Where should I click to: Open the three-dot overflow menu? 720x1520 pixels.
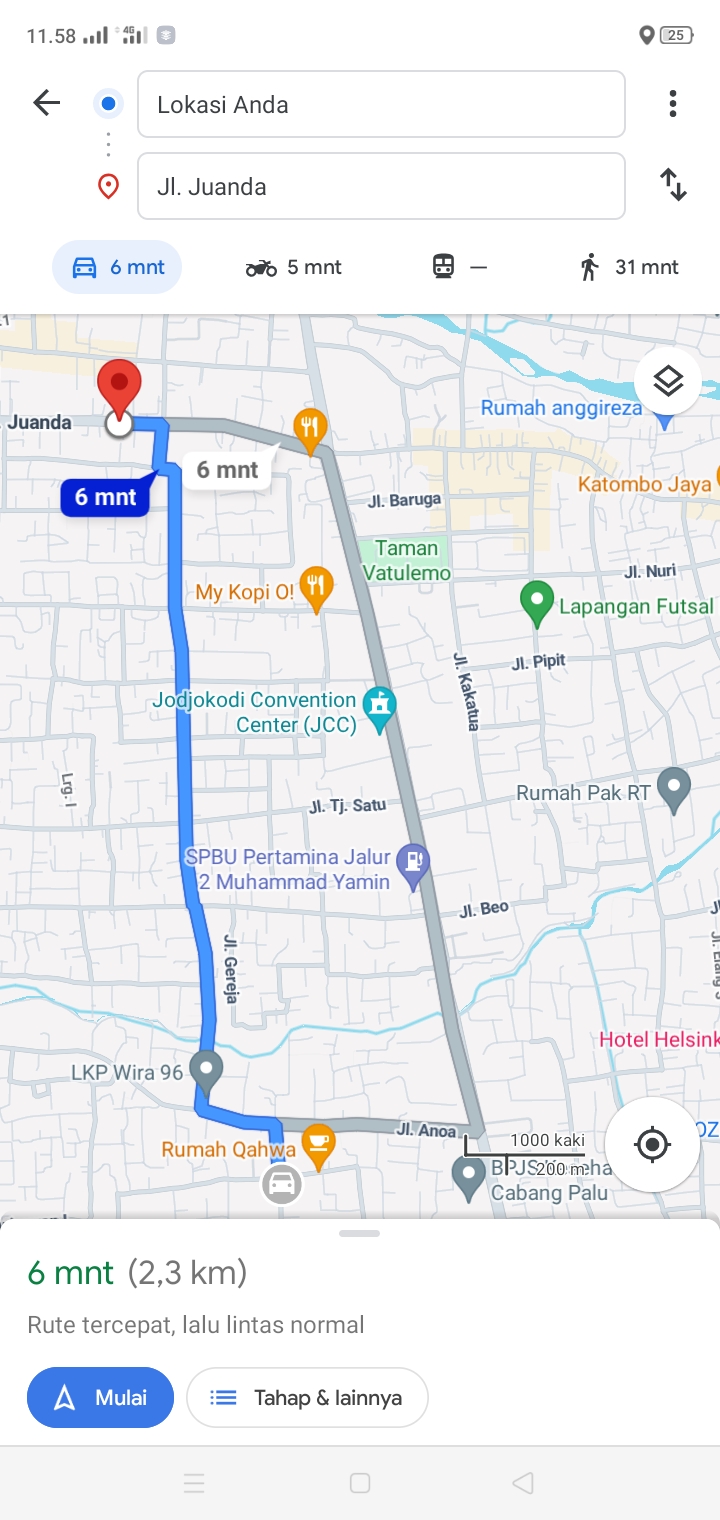[x=673, y=103]
